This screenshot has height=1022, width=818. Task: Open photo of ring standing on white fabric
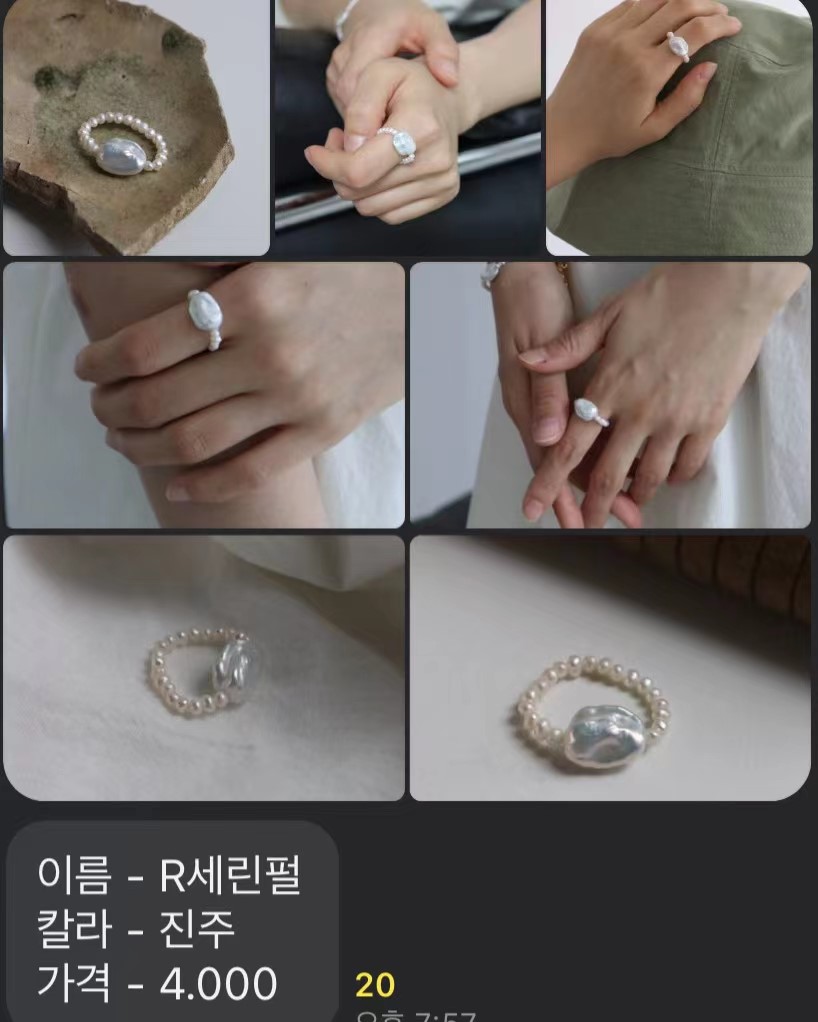[204, 668]
